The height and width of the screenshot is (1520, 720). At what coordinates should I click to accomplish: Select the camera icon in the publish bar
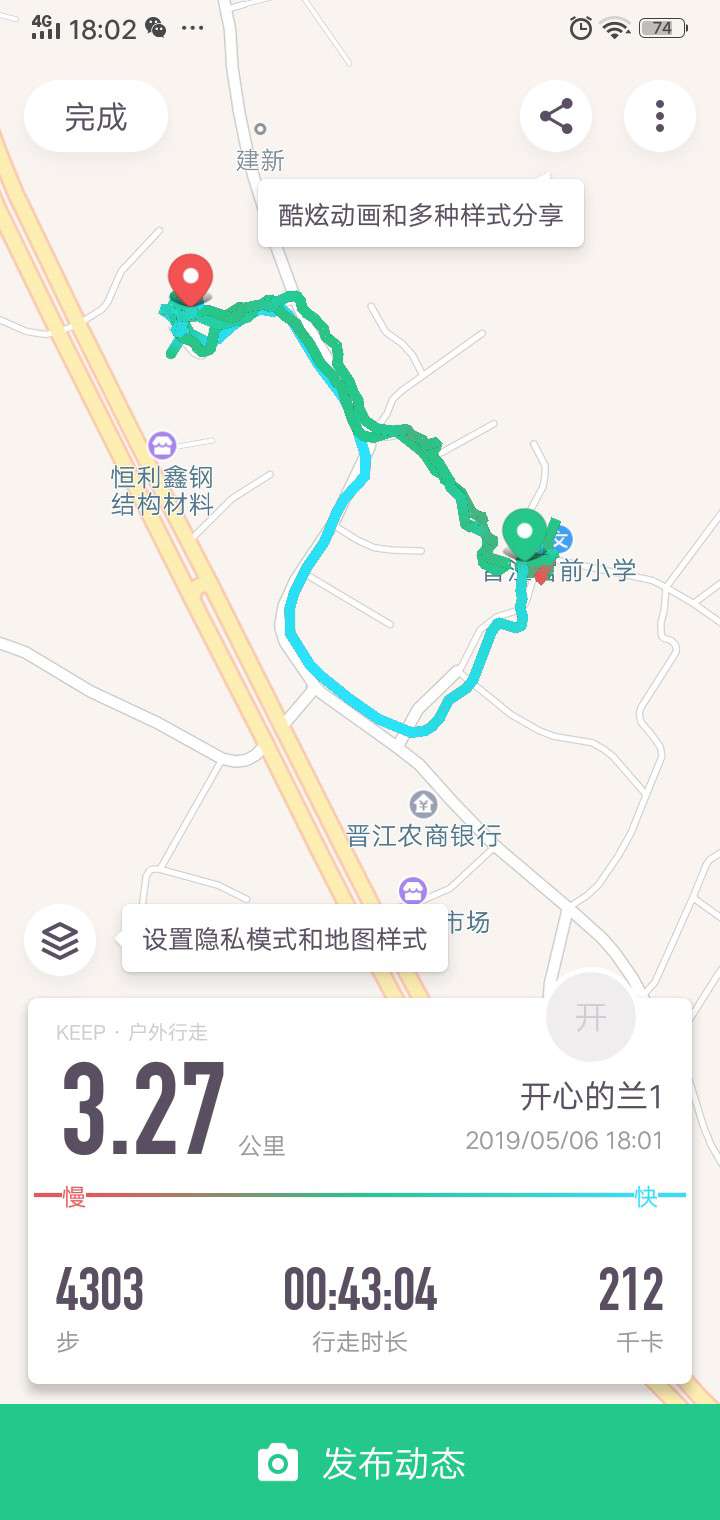(x=278, y=1460)
